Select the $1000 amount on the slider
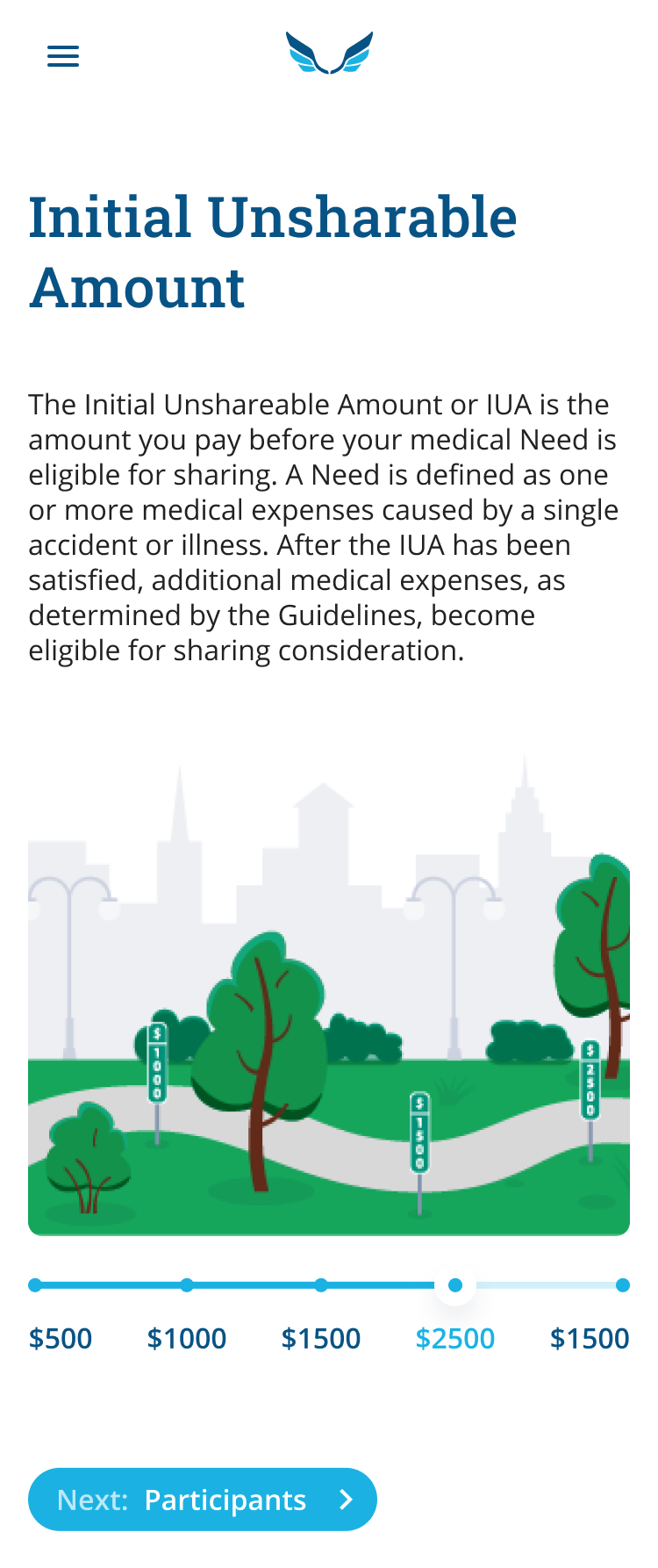 187,1285
